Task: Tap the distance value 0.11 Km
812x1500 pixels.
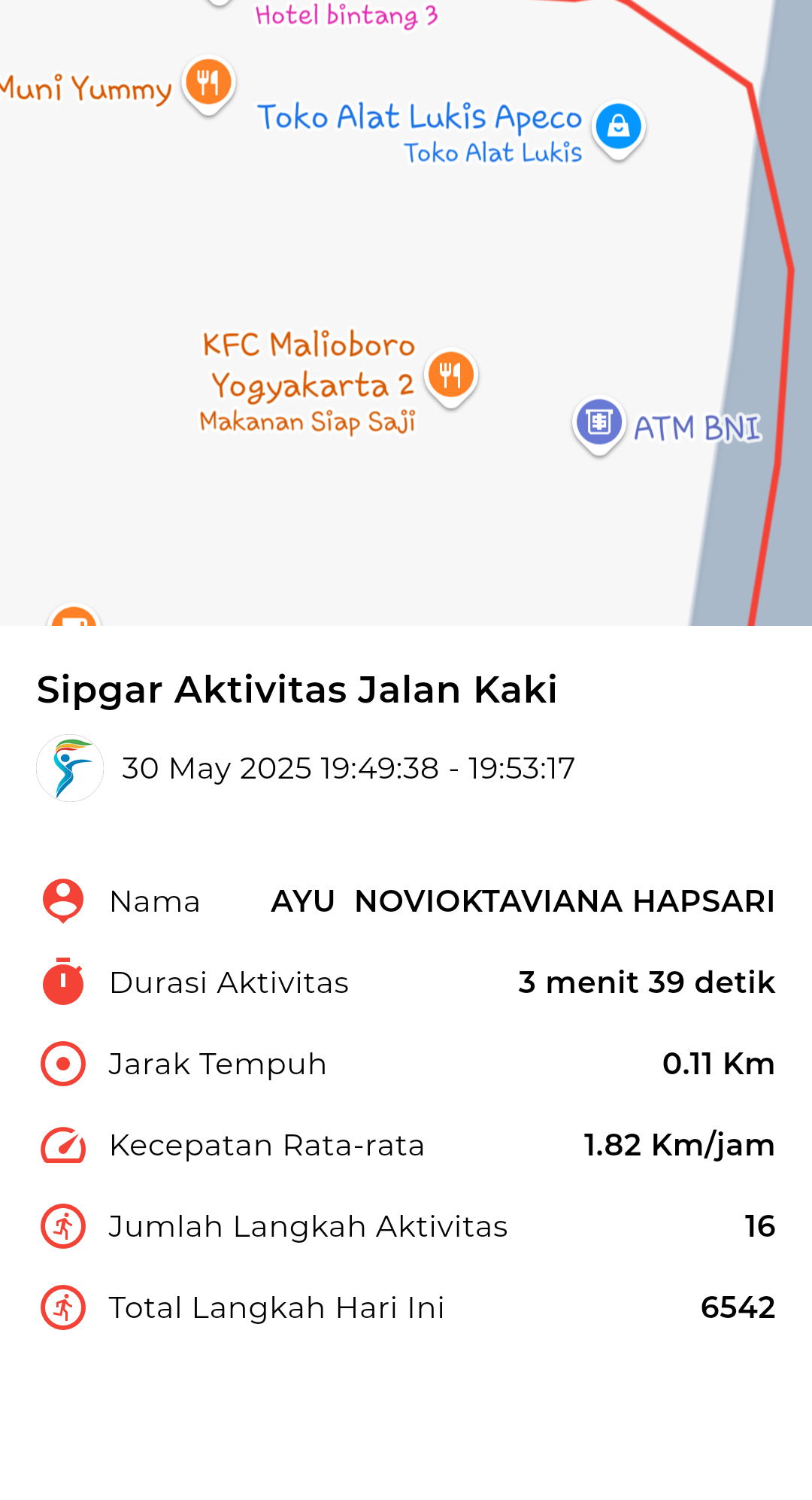Action: point(718,1063)
